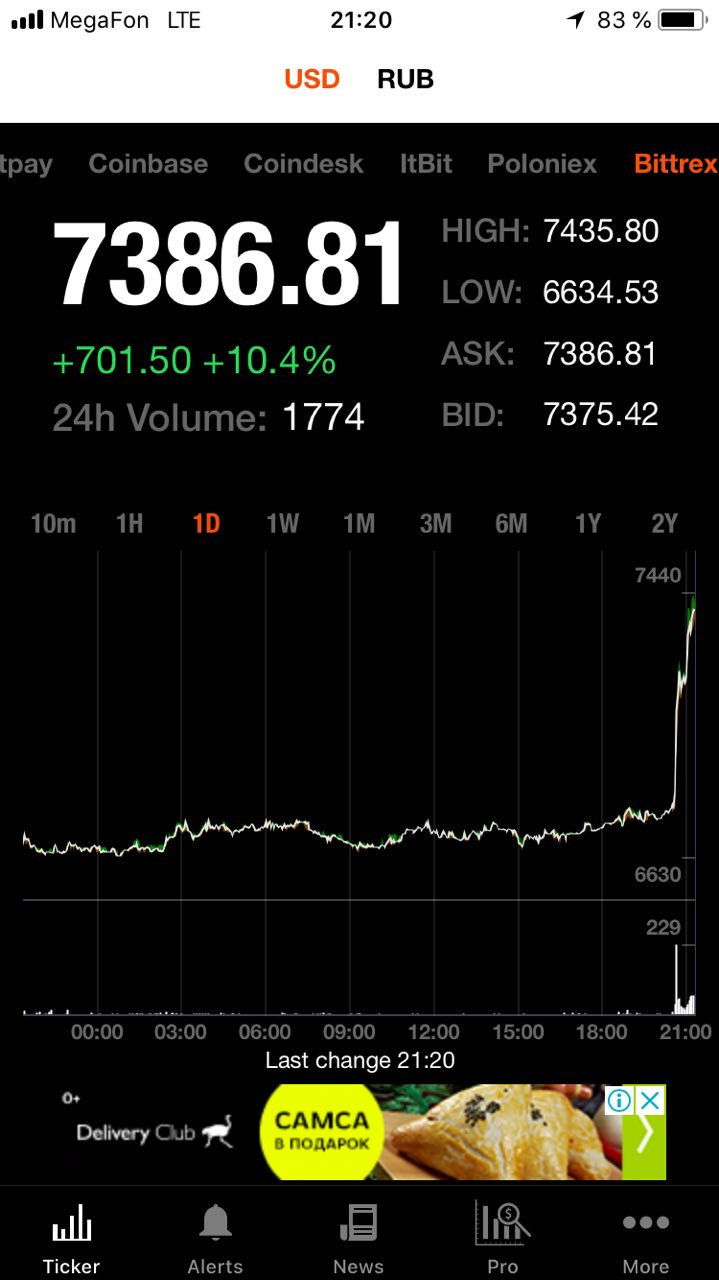719x1280 pixels.
Task: Switch currency to RUB
Action: point(405,79)
